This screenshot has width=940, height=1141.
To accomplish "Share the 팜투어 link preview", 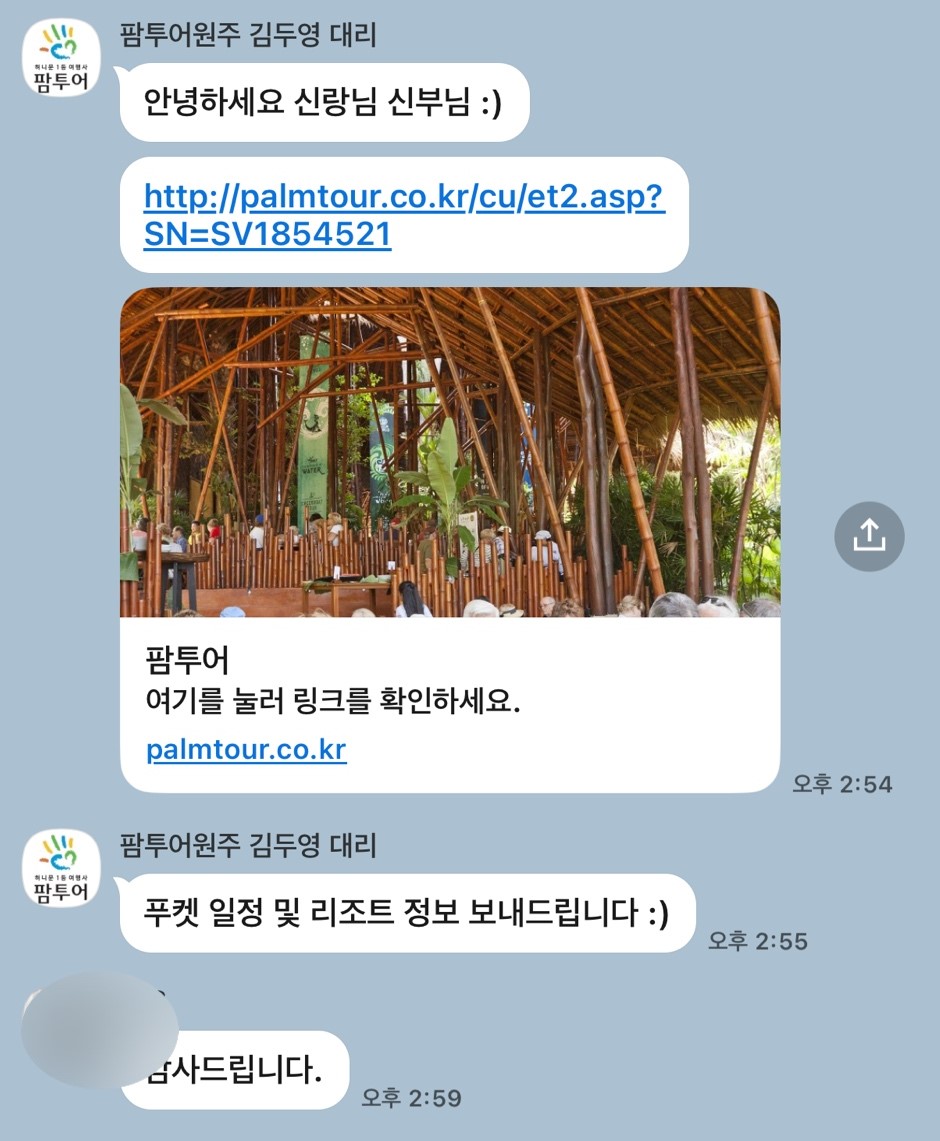I will point(869,537).
